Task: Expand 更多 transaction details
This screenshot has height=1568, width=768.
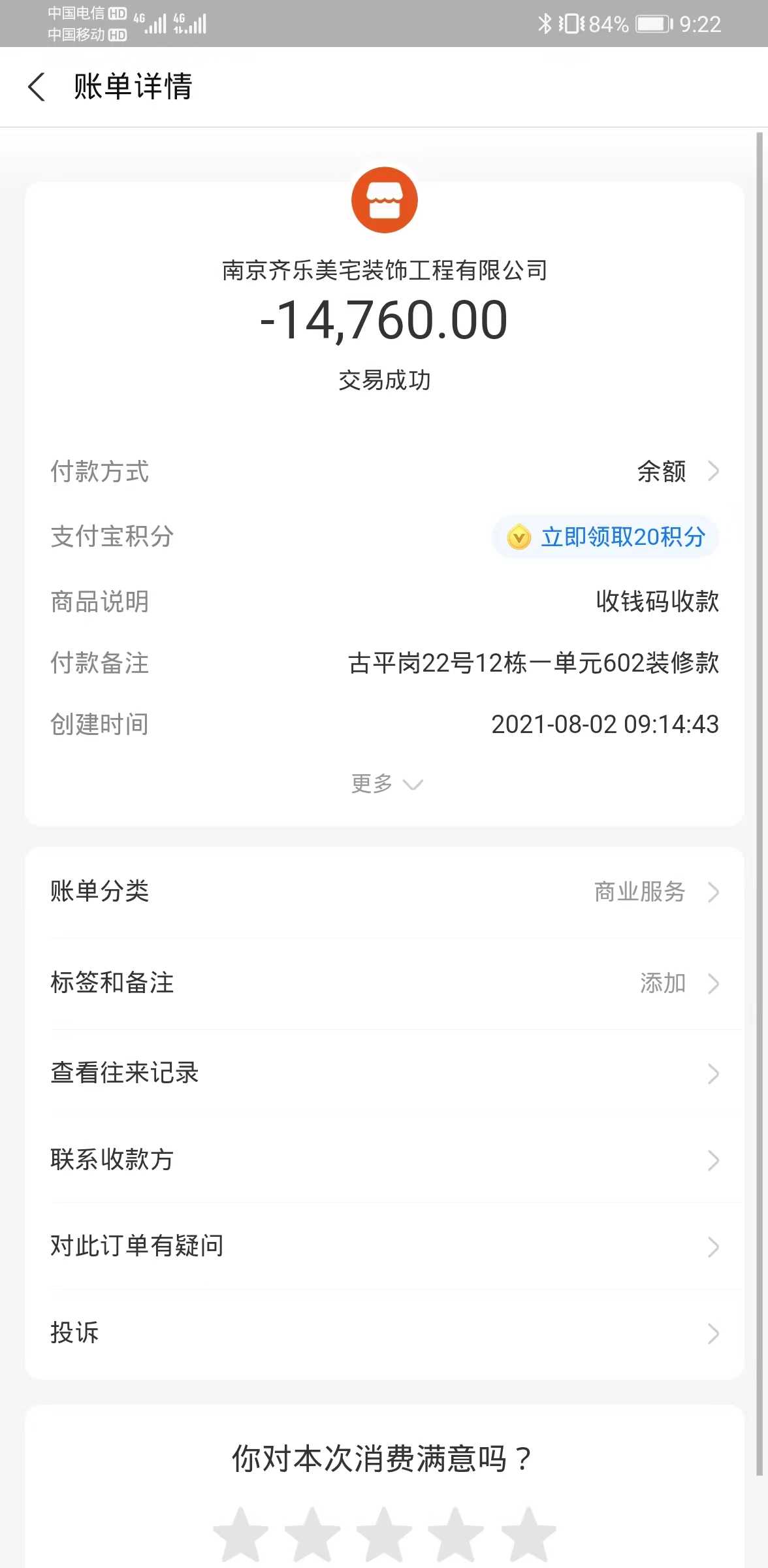Action: pos(385,783)
